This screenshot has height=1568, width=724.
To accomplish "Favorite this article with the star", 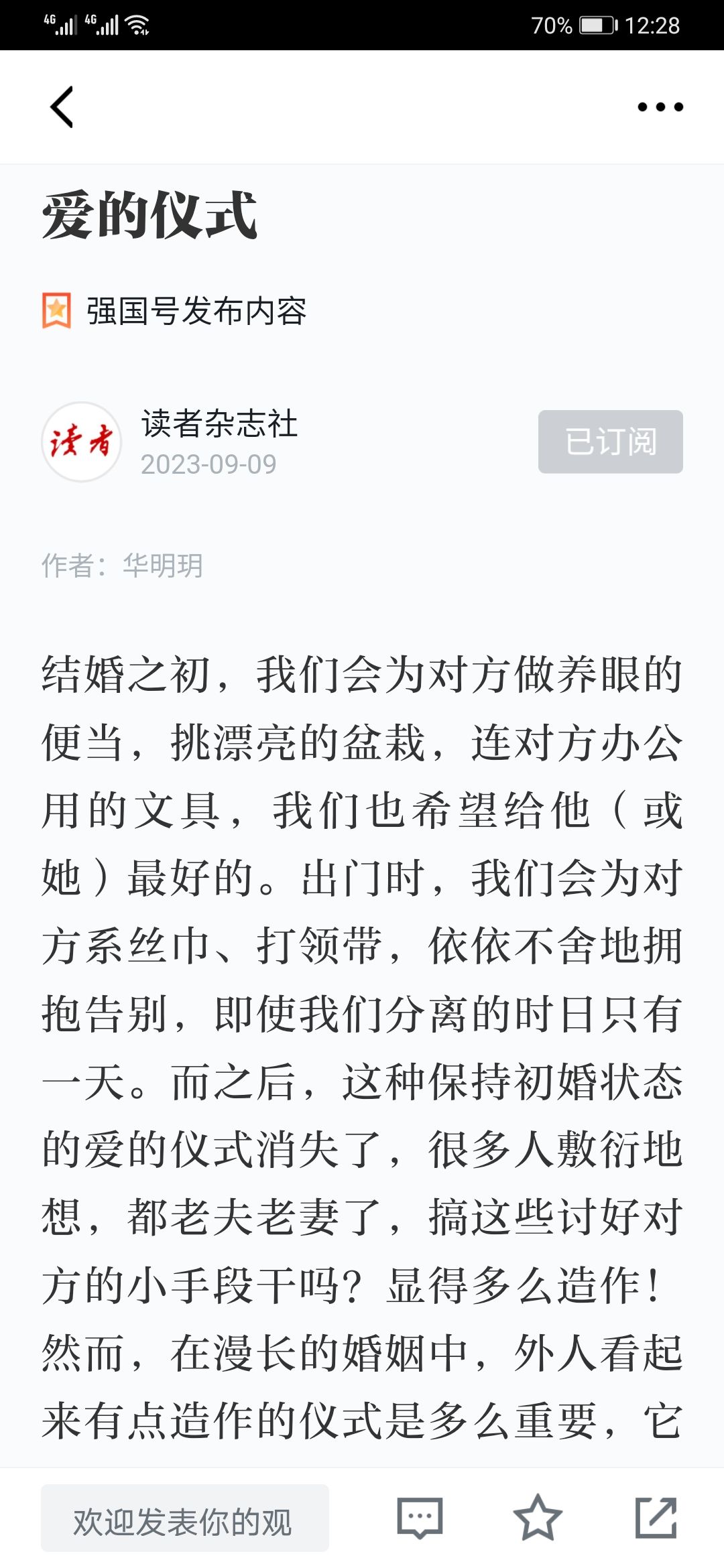I will click(538, 1518).
